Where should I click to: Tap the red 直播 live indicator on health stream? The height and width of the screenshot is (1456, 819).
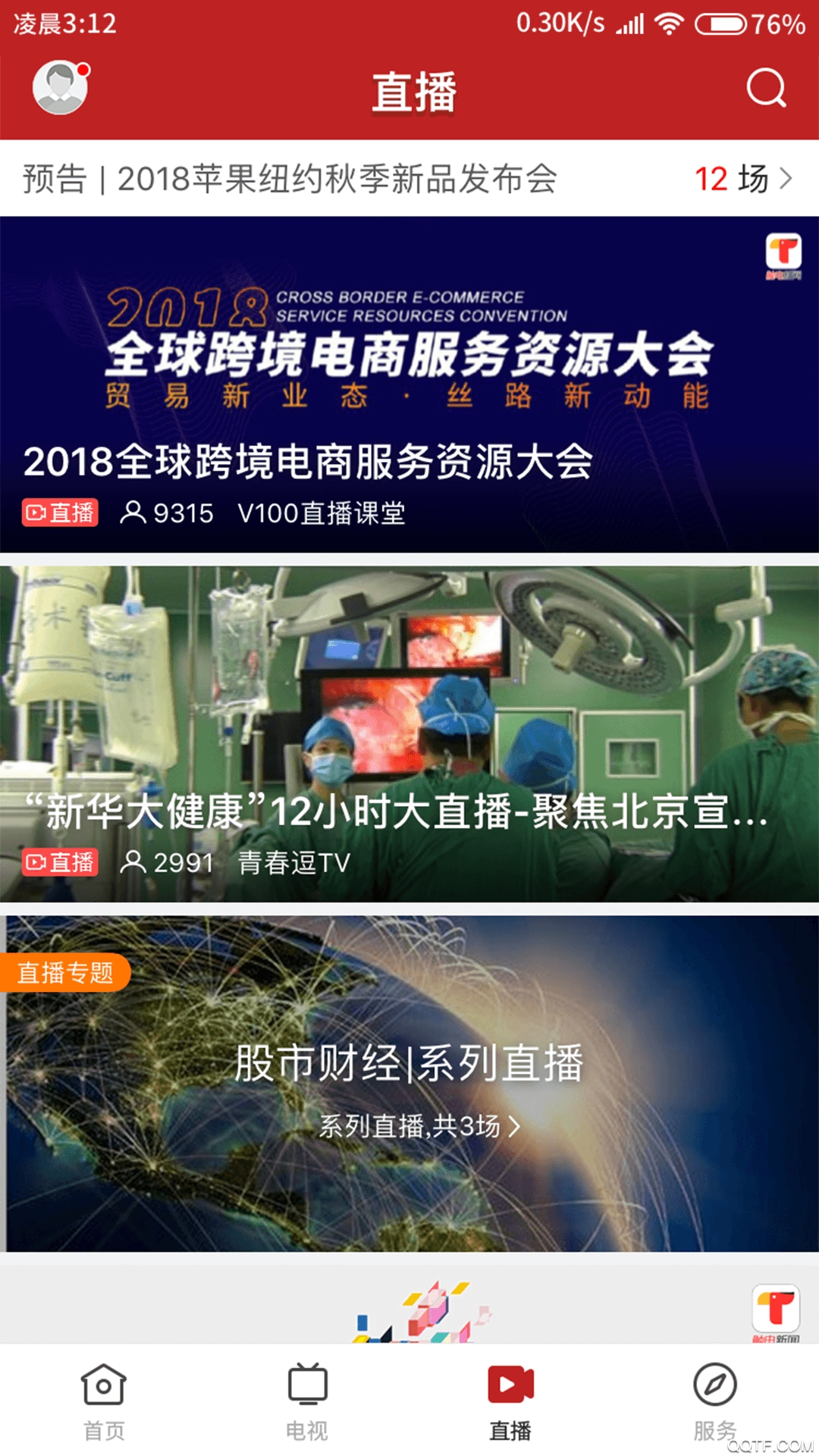[60, 862]
